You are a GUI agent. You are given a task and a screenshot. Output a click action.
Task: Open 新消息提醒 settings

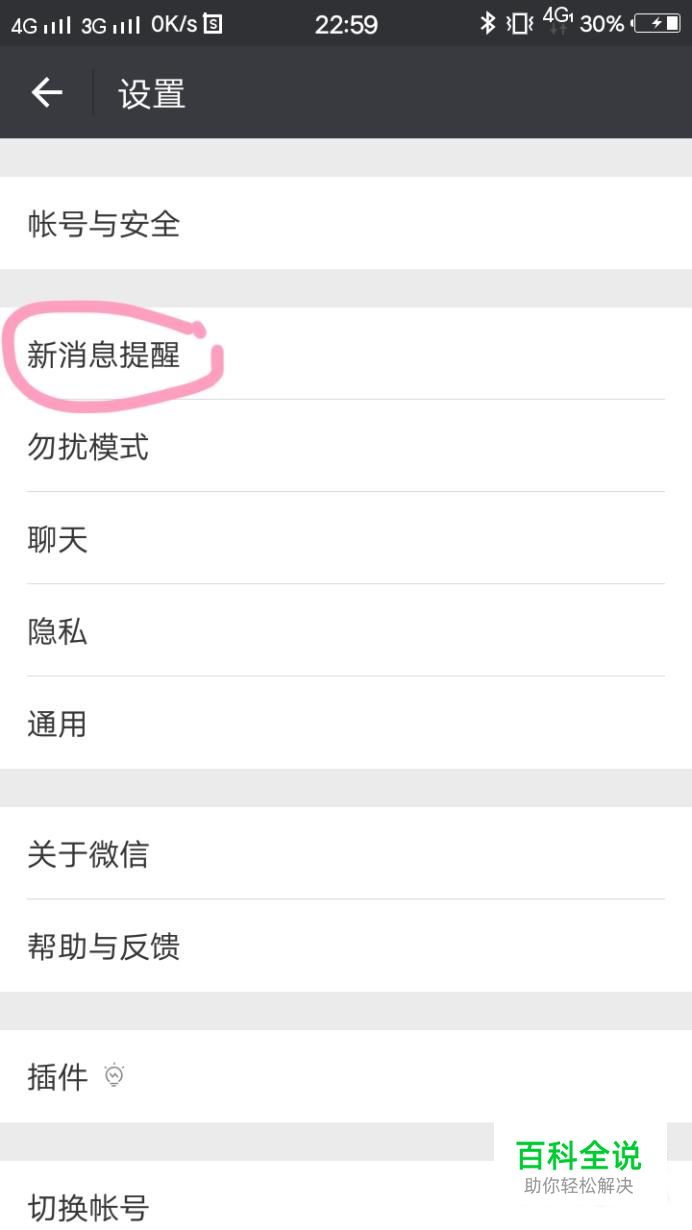click(346, 354)
